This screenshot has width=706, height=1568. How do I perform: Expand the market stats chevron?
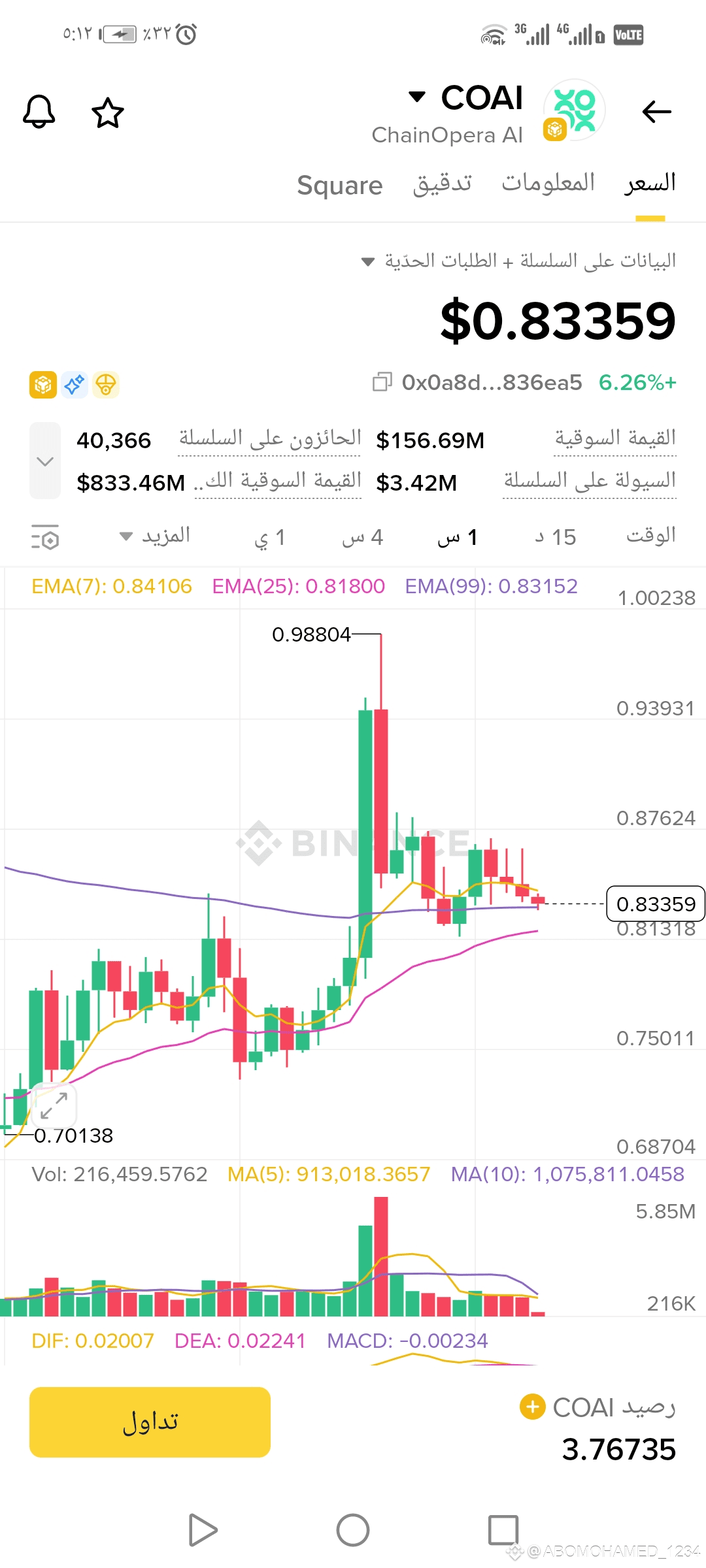[x=45, y=461]
